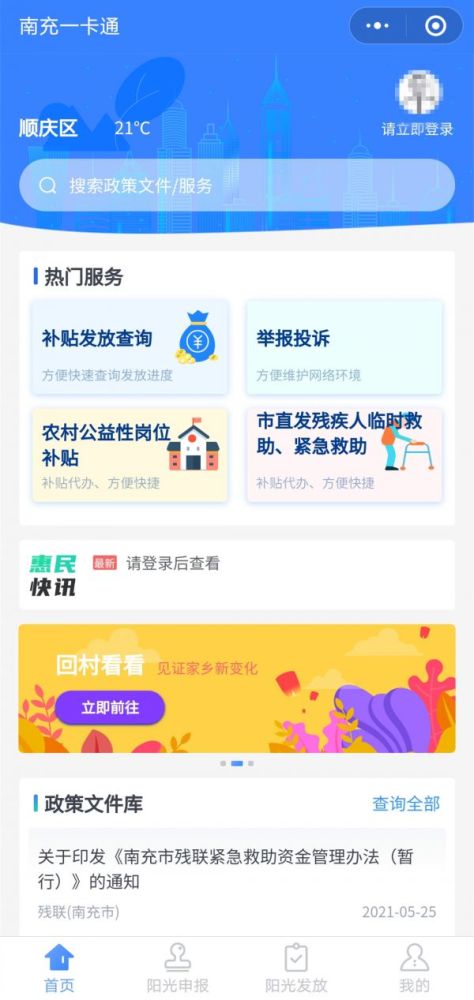The width and height of the screenshot is (474, 1000).
Task: Open 补贴发放查询 service card
Action: click(130, 347)
